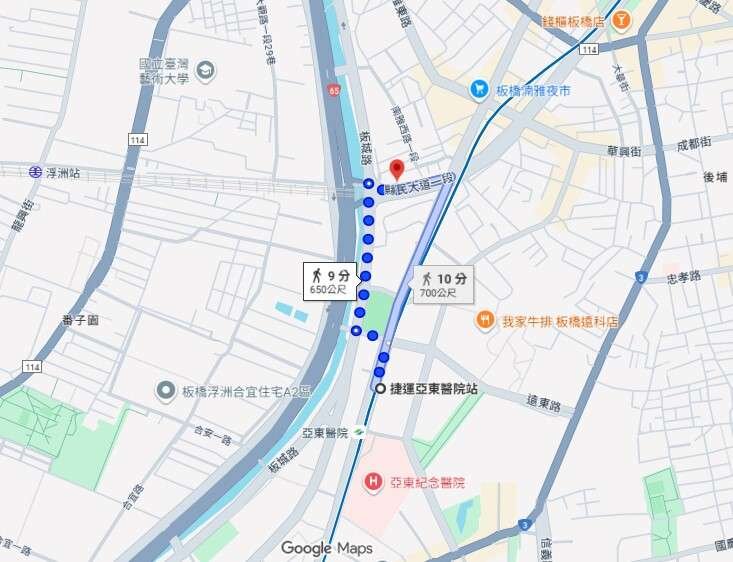Select the 9-minute 650-metre walking route
This screenshot has width=733, height=562.
pos(328,281)
